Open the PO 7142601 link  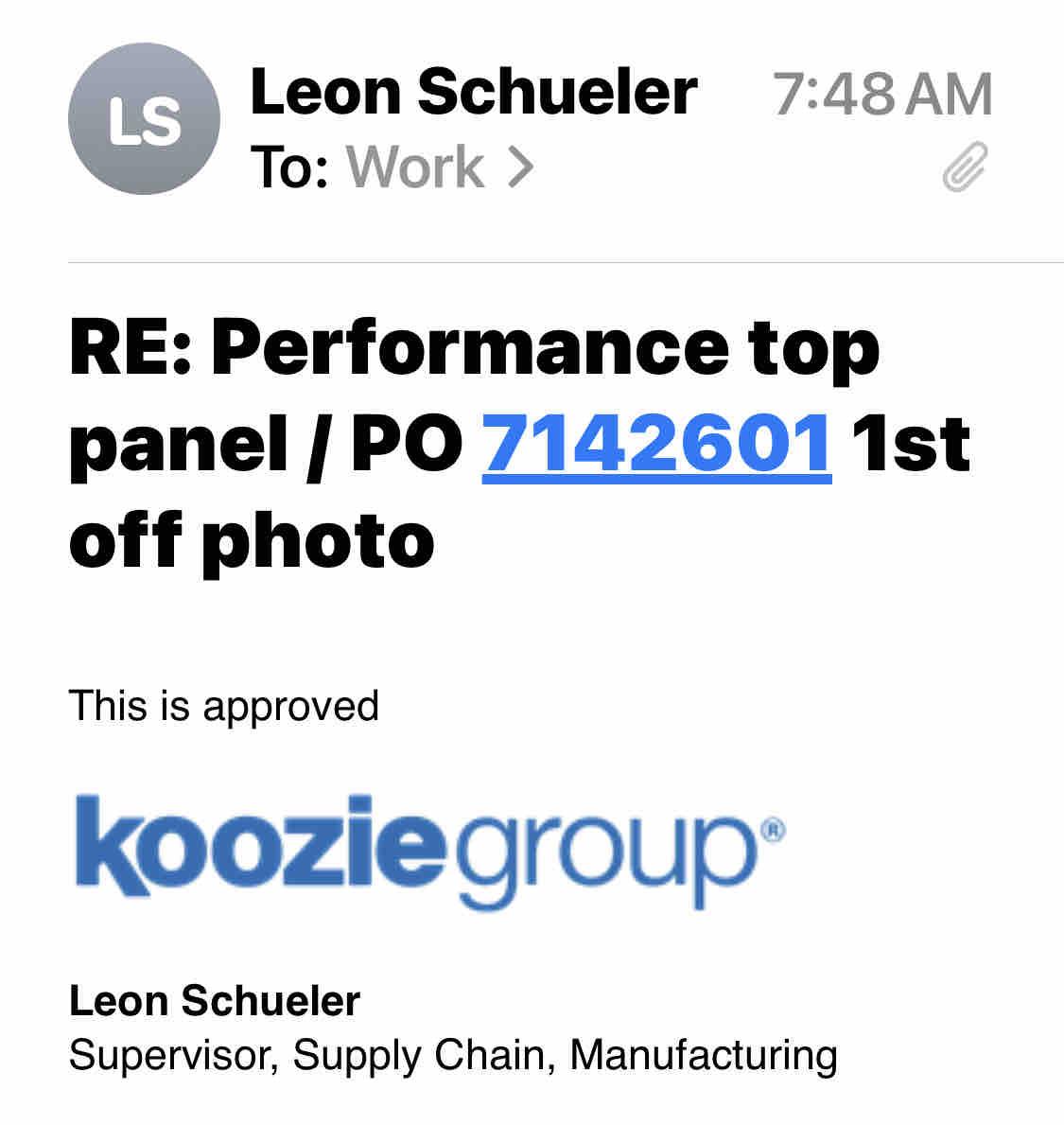point(656,445)
